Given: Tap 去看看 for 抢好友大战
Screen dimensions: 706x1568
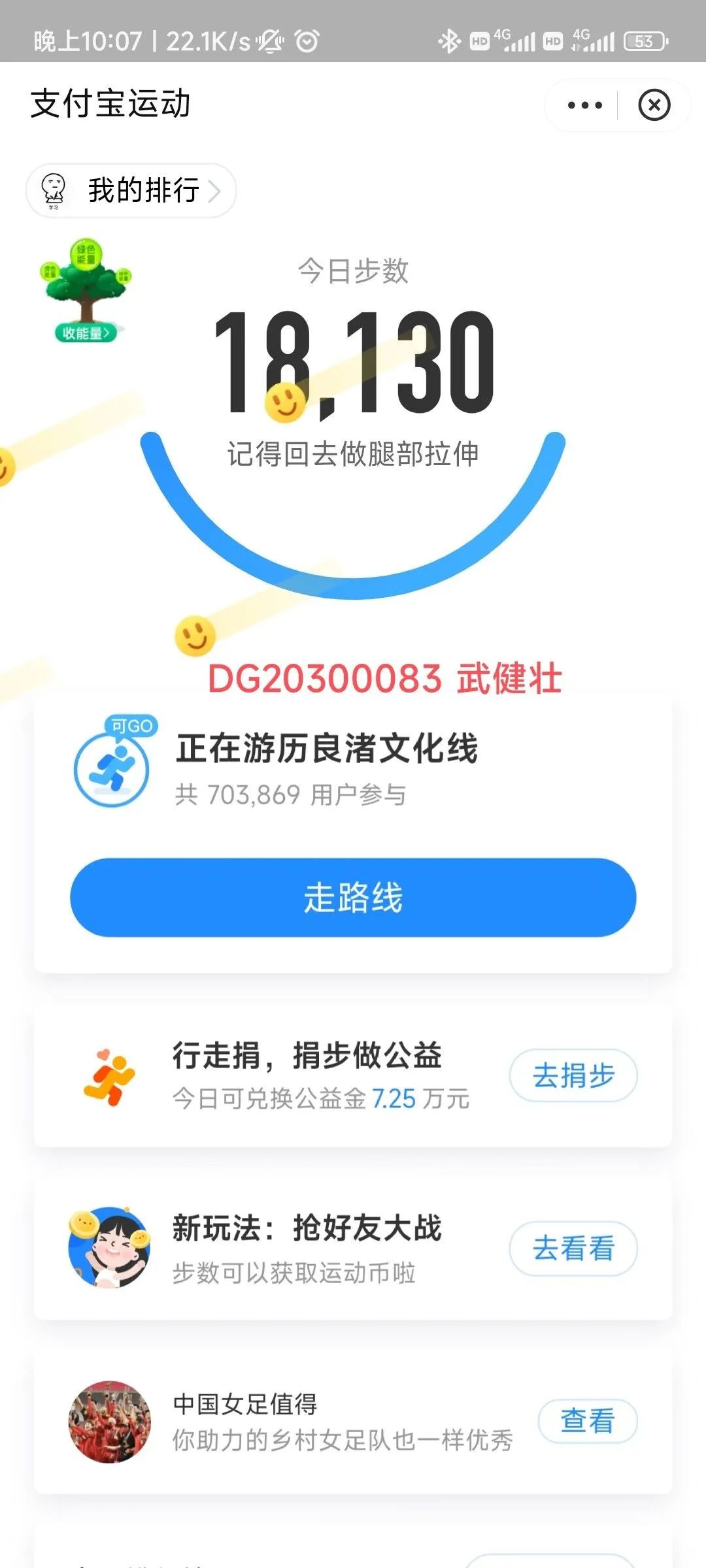Looking at the screenshot, I should tap(573, 1249).
